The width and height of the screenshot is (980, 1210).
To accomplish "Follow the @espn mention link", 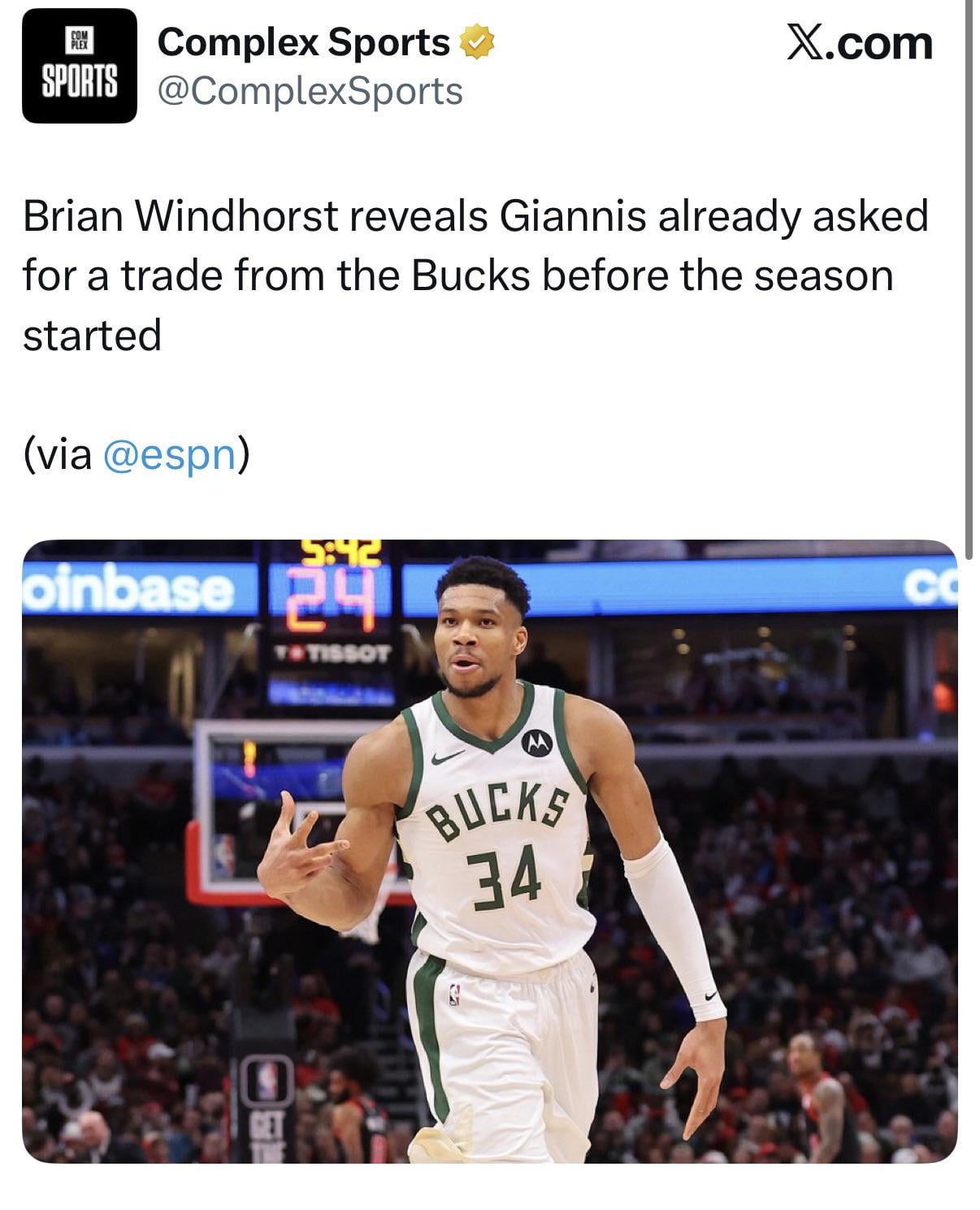I will coord(169,453).
